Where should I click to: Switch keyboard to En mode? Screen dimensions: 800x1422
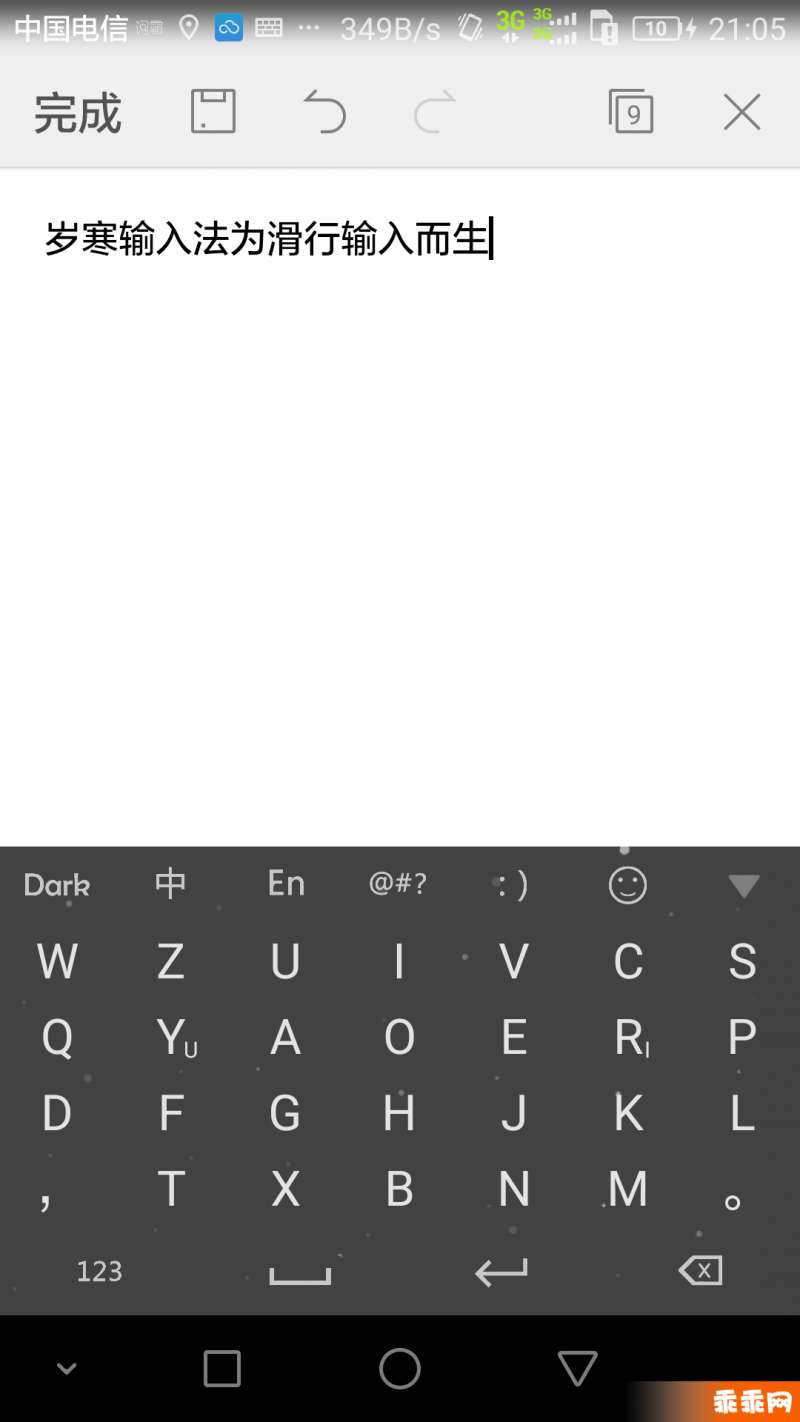(286, 884)
